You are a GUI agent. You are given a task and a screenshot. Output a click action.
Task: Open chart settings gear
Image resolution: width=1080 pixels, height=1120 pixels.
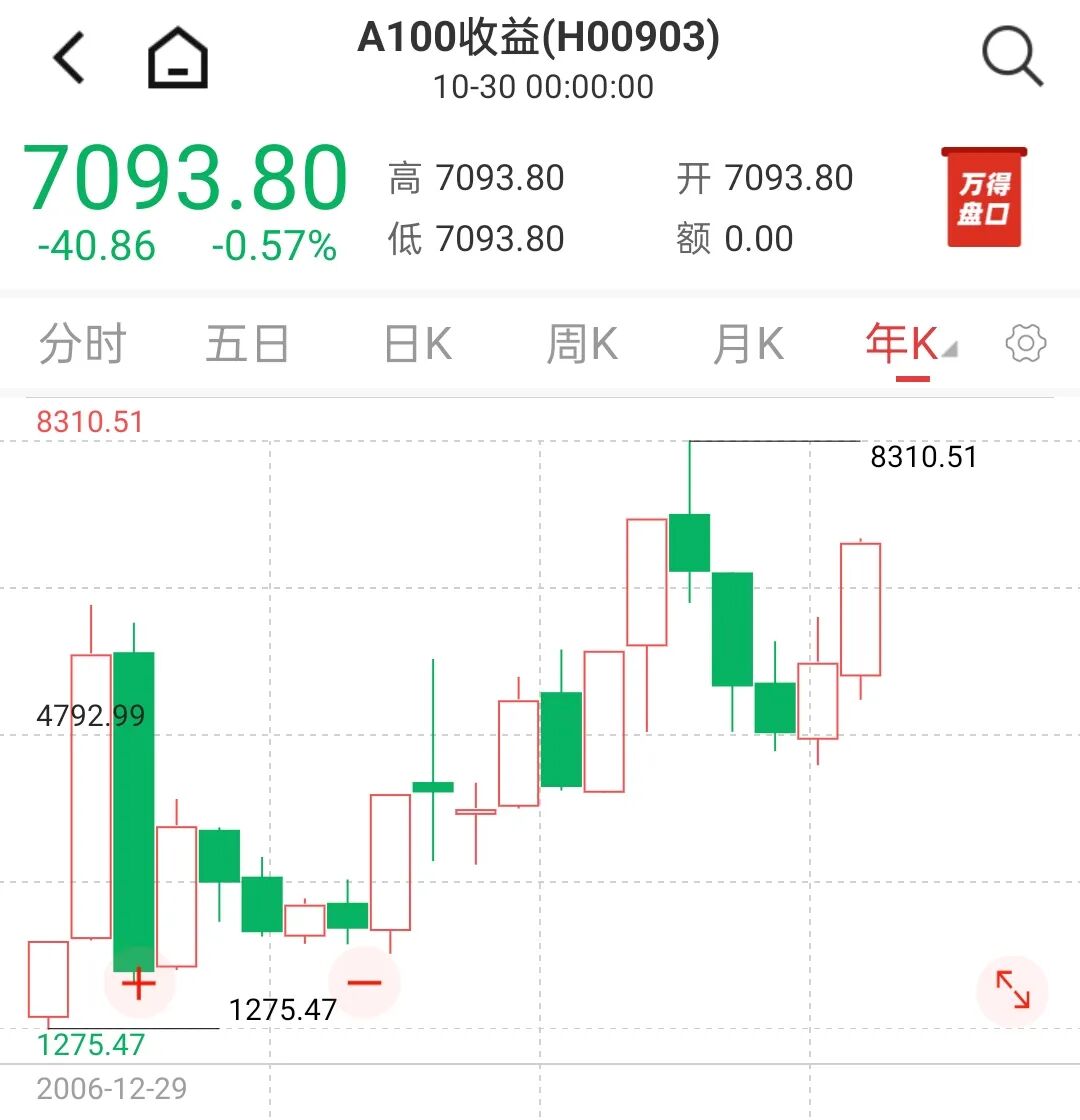(x=1025, y=345)
